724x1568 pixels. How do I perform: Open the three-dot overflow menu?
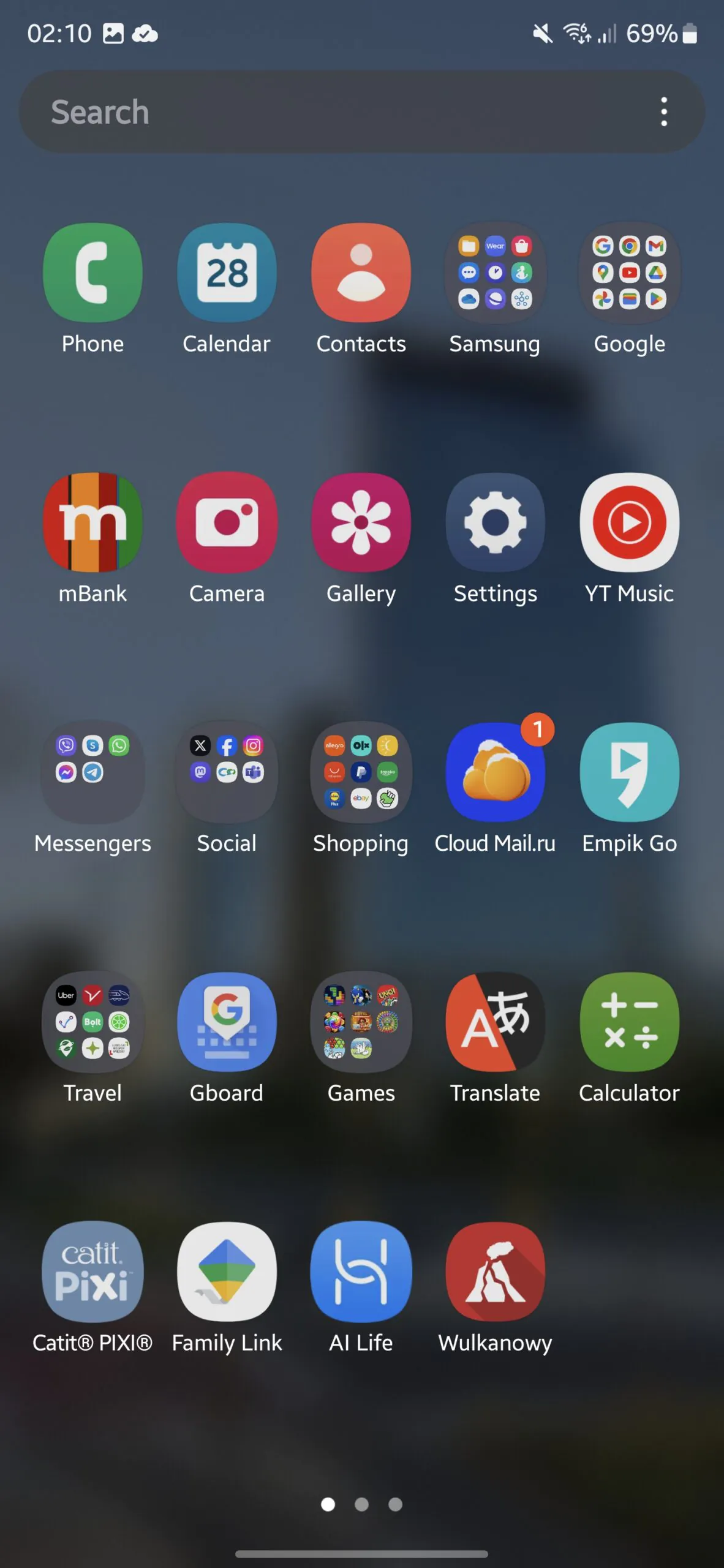(663, 112)
